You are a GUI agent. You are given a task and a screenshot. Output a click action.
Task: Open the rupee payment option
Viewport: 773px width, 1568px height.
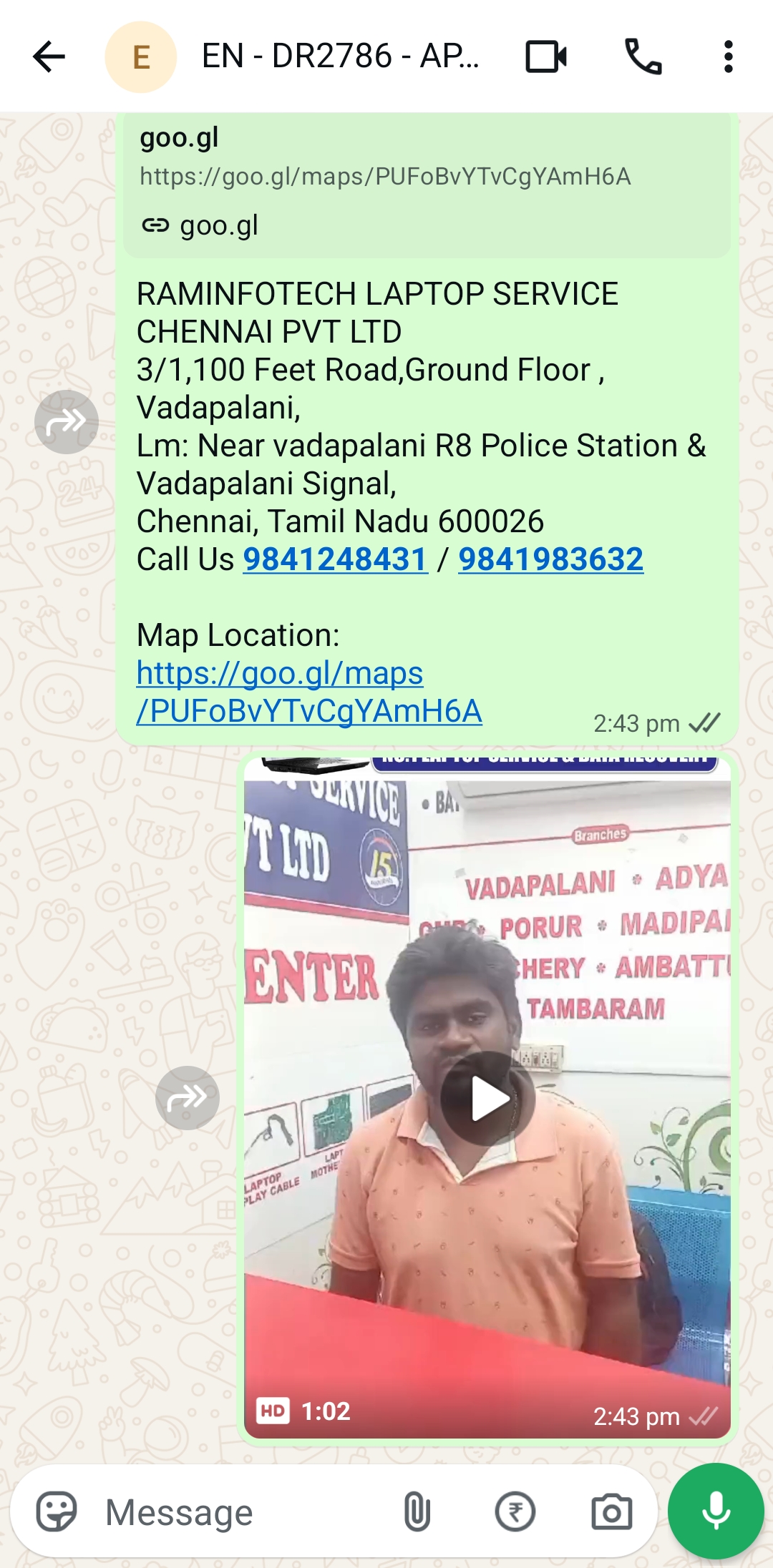pyautogui.click(x=515, y=1512)
